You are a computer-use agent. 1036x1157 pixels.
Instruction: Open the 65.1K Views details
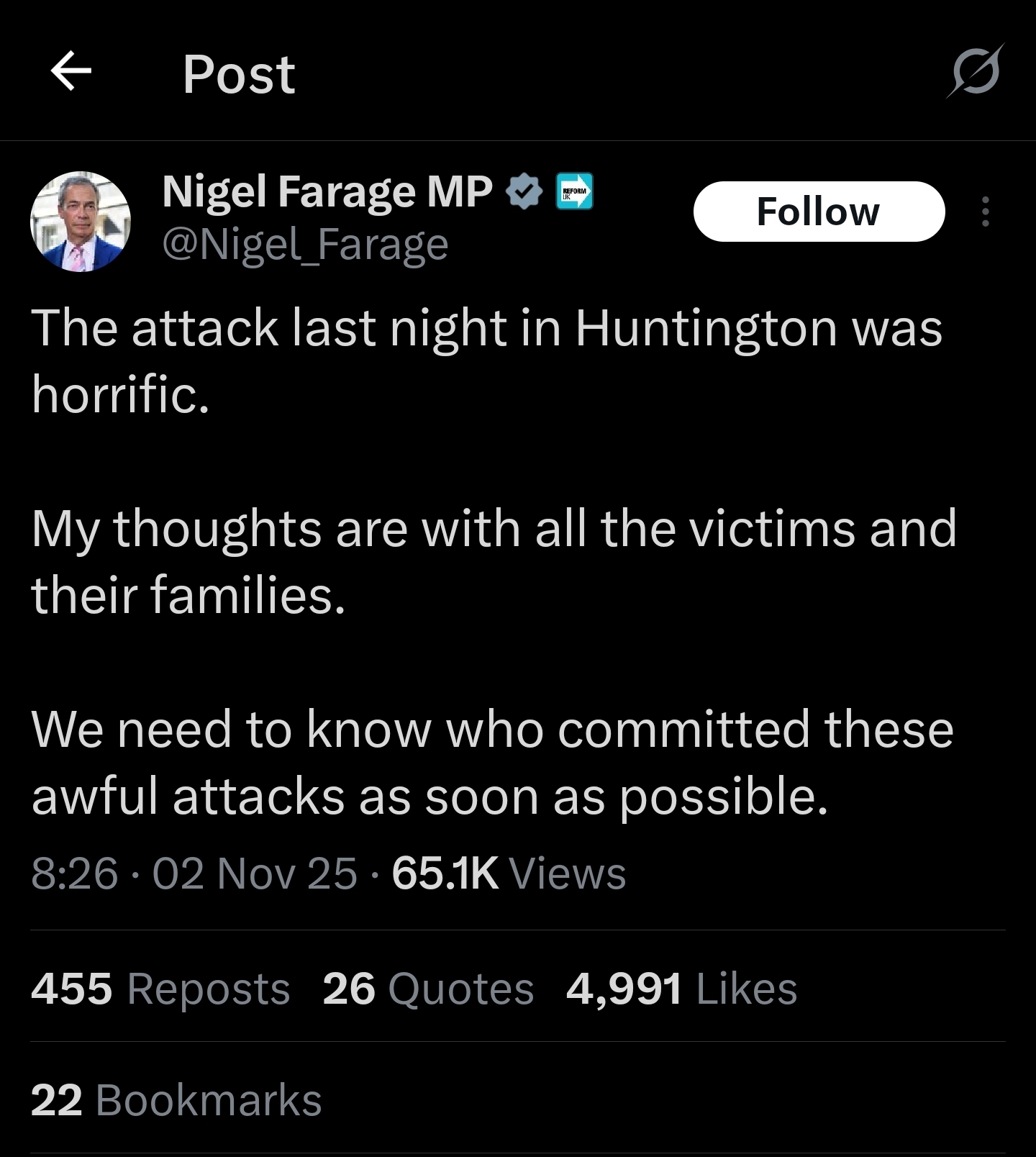point(509,874)
